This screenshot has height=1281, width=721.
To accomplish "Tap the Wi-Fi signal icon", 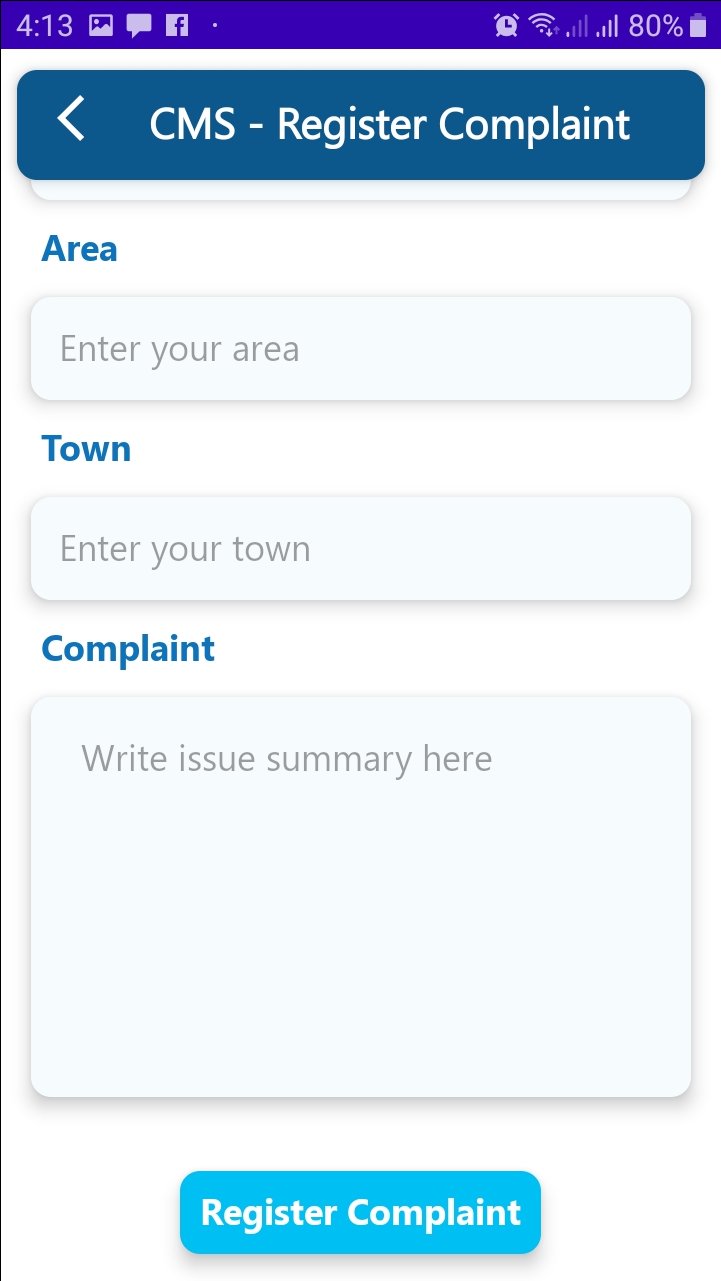I will [545, 23].
